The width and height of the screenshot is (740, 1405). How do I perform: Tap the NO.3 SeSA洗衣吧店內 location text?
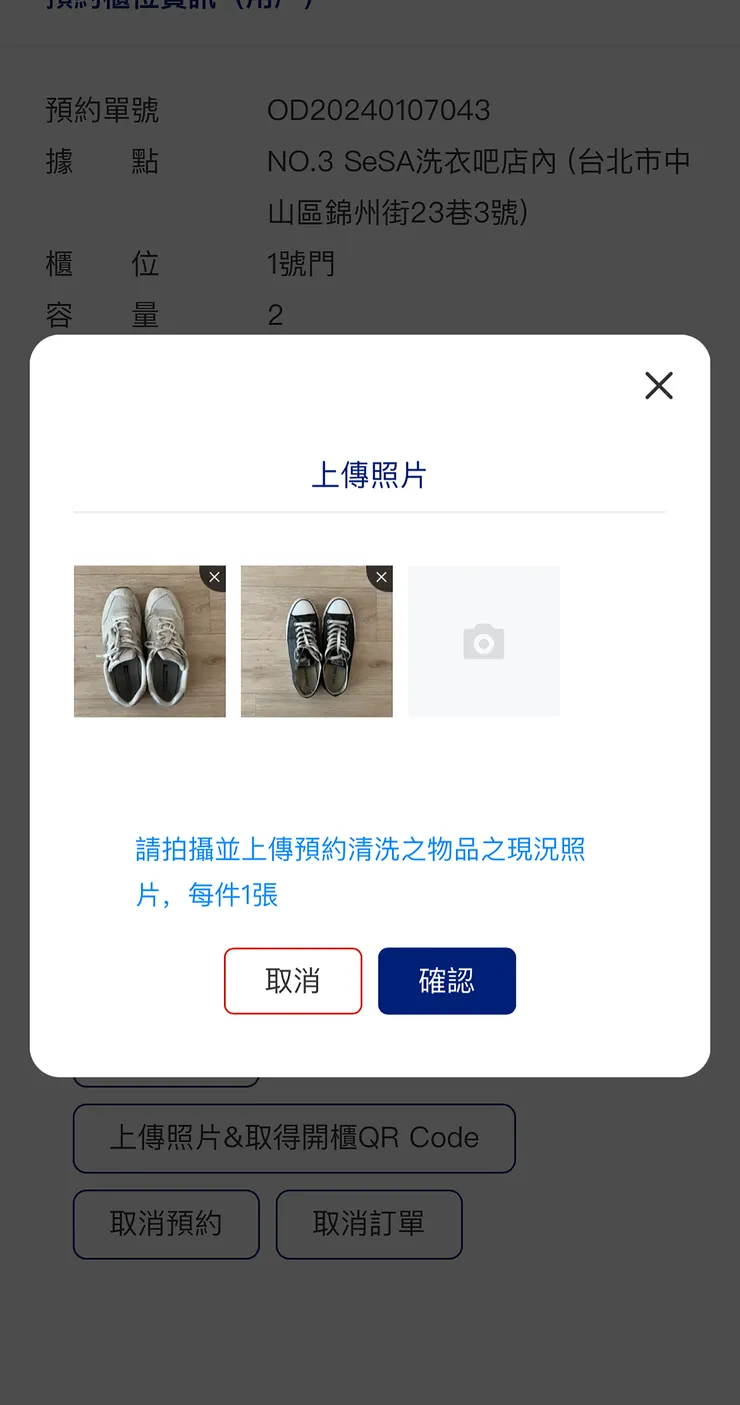[478, 162]
